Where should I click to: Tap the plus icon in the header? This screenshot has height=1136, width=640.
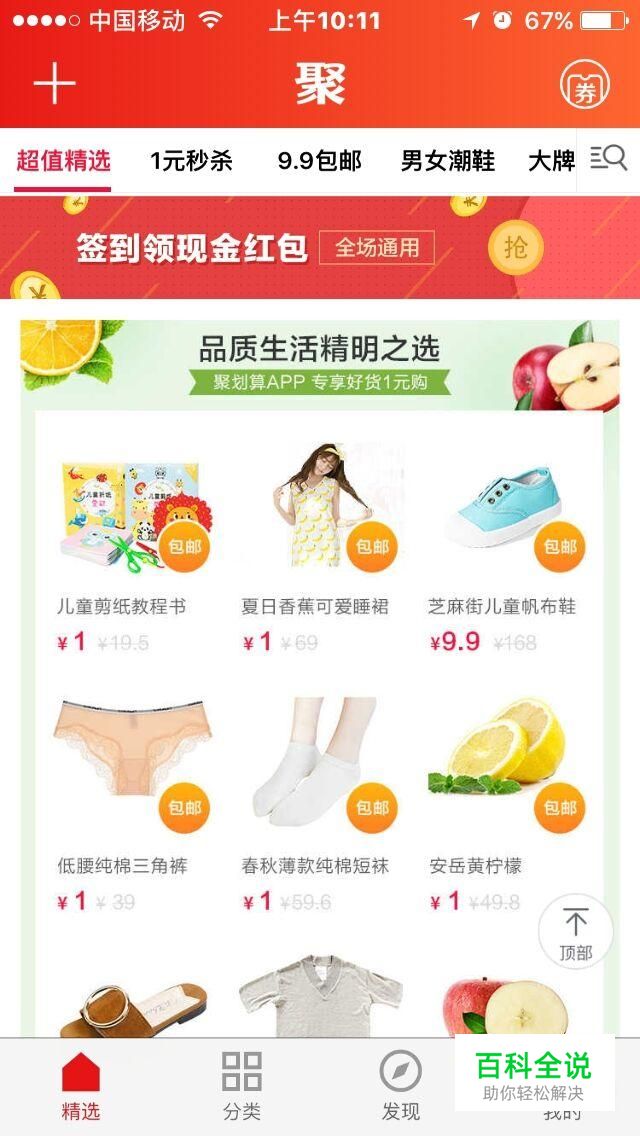point(55,84)
